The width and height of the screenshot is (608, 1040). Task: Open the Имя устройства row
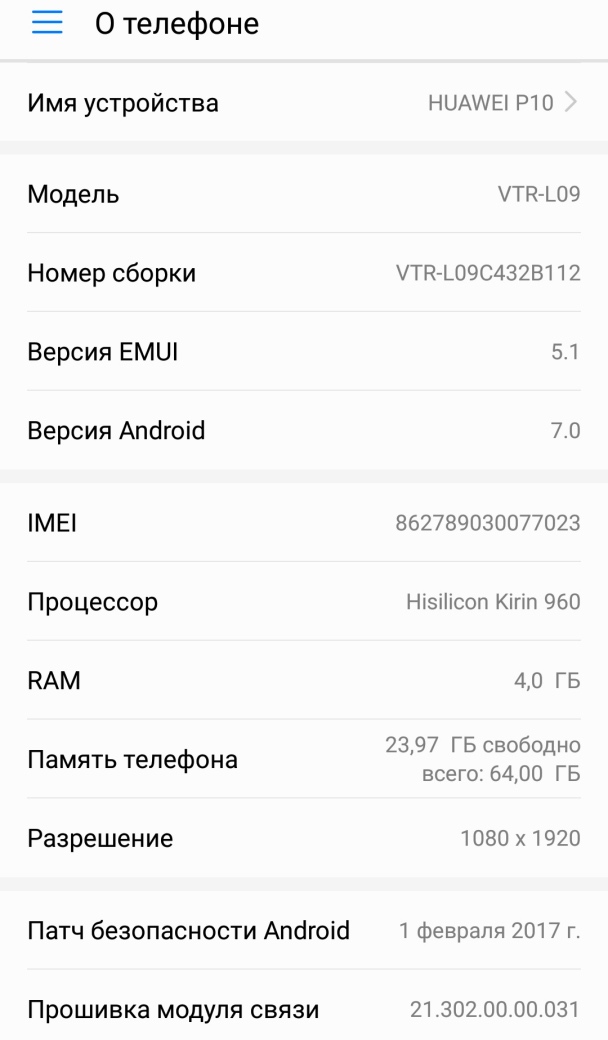(x=304, y=103)
